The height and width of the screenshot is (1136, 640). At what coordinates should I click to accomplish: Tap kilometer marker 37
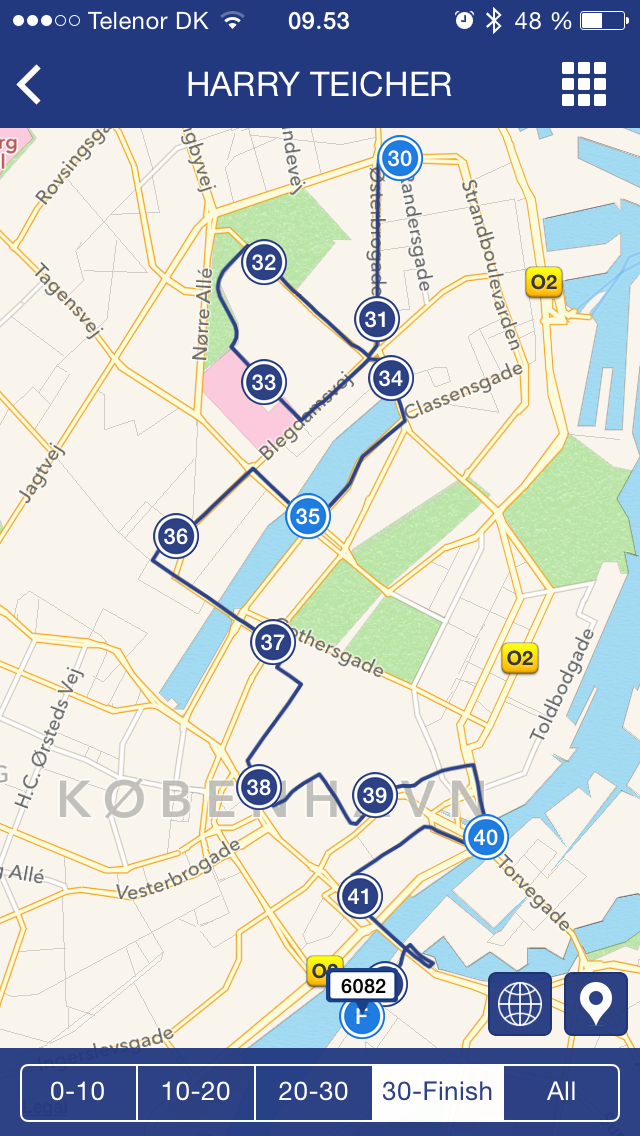click(273, 642)
